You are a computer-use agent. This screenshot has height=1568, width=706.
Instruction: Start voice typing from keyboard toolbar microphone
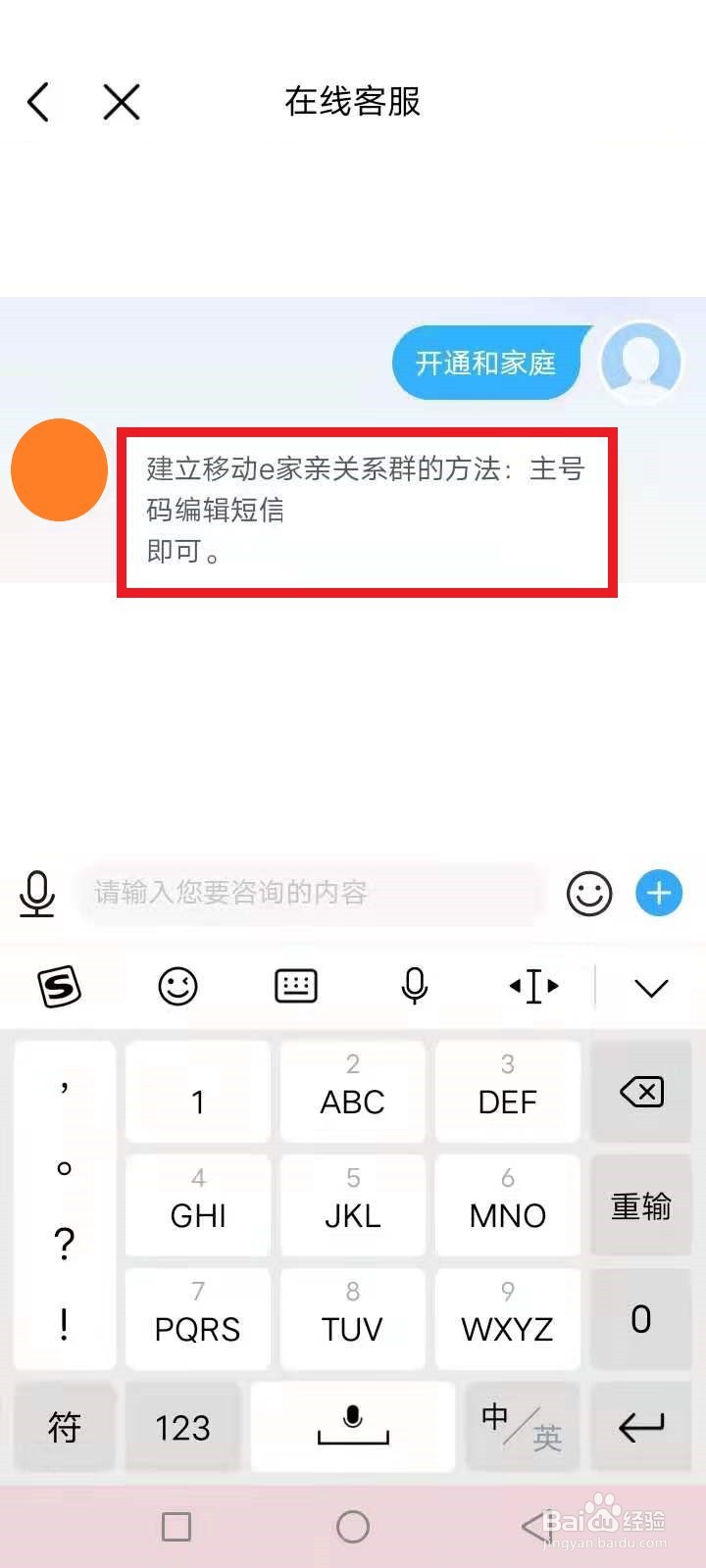pyautogui.click(x=415, y=987)
